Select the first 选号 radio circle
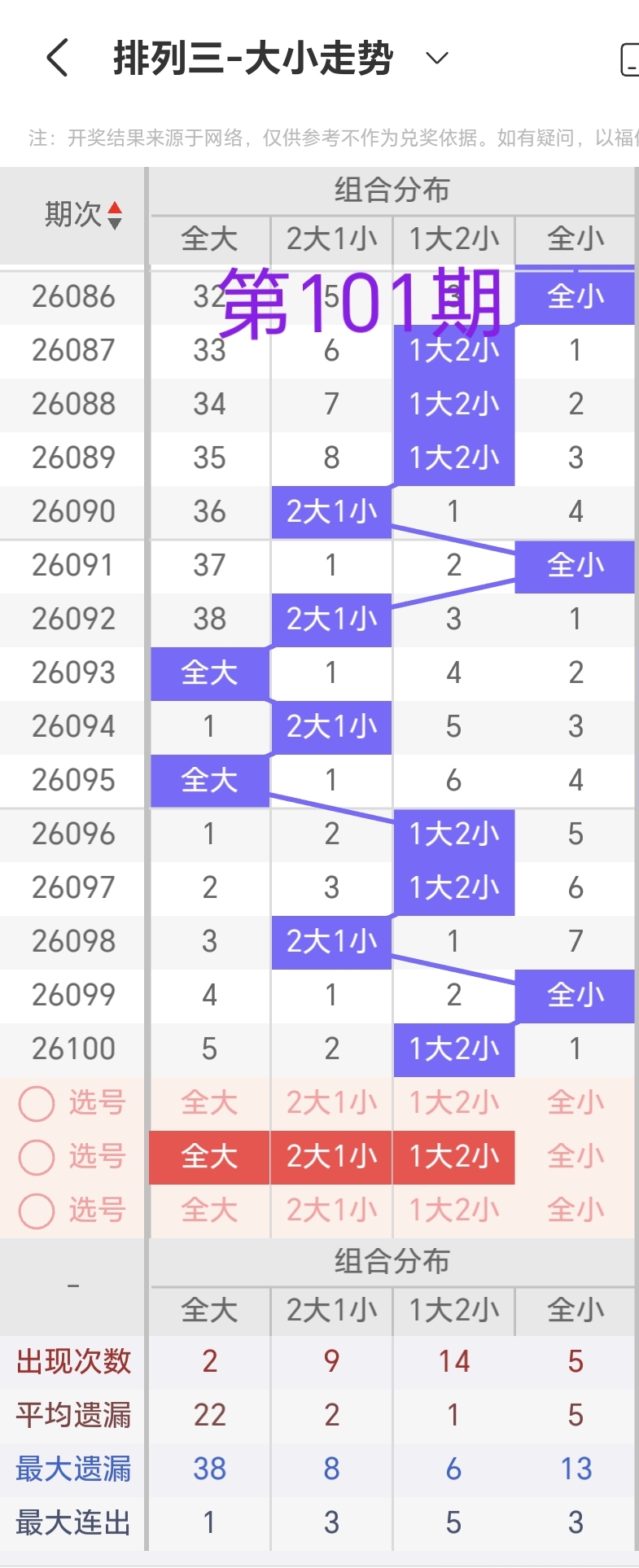This screenshot has height=1568, width=639. tap(36, 1102)
